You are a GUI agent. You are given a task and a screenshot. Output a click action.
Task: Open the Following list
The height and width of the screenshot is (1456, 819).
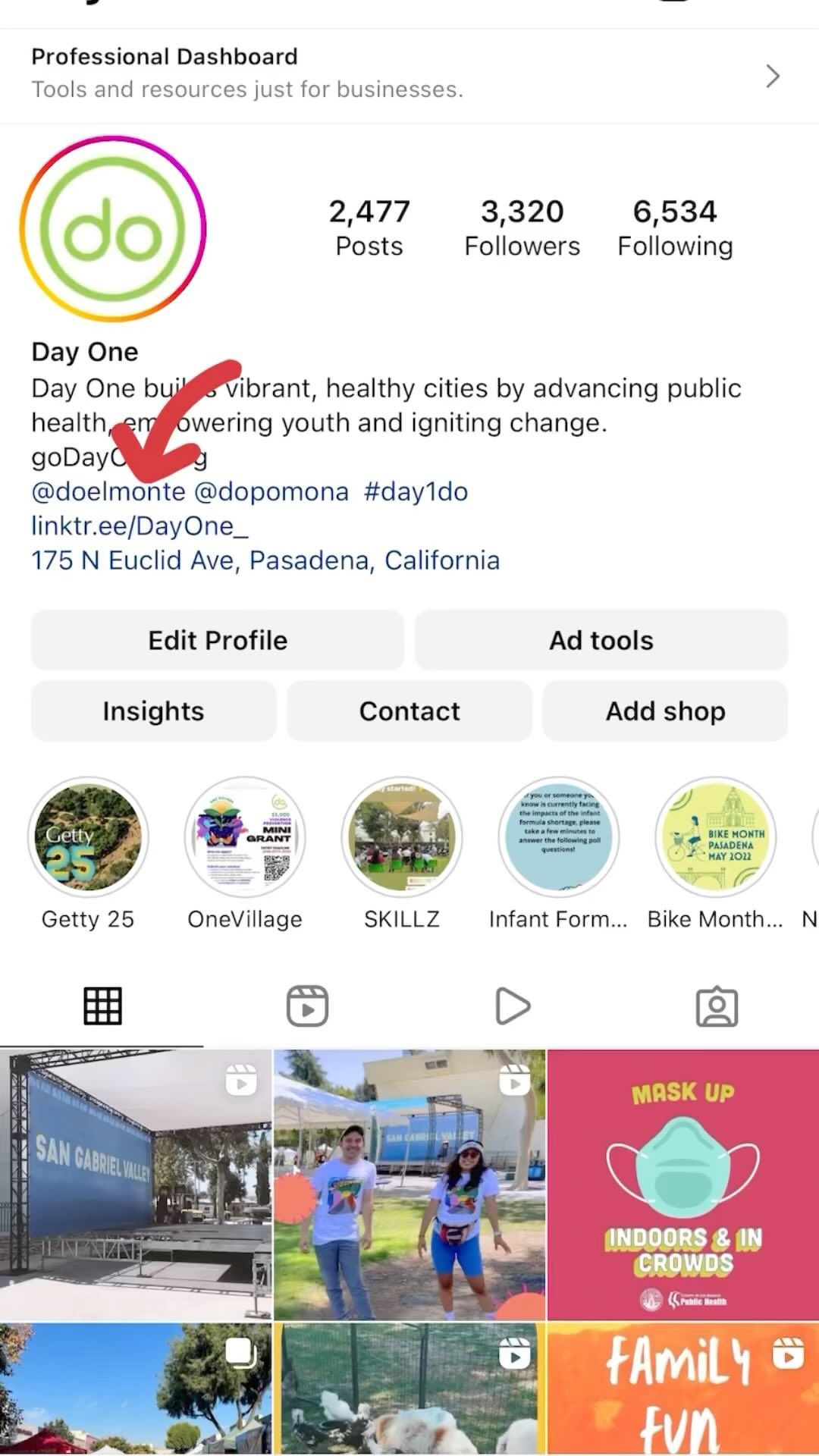pos(674,227)
